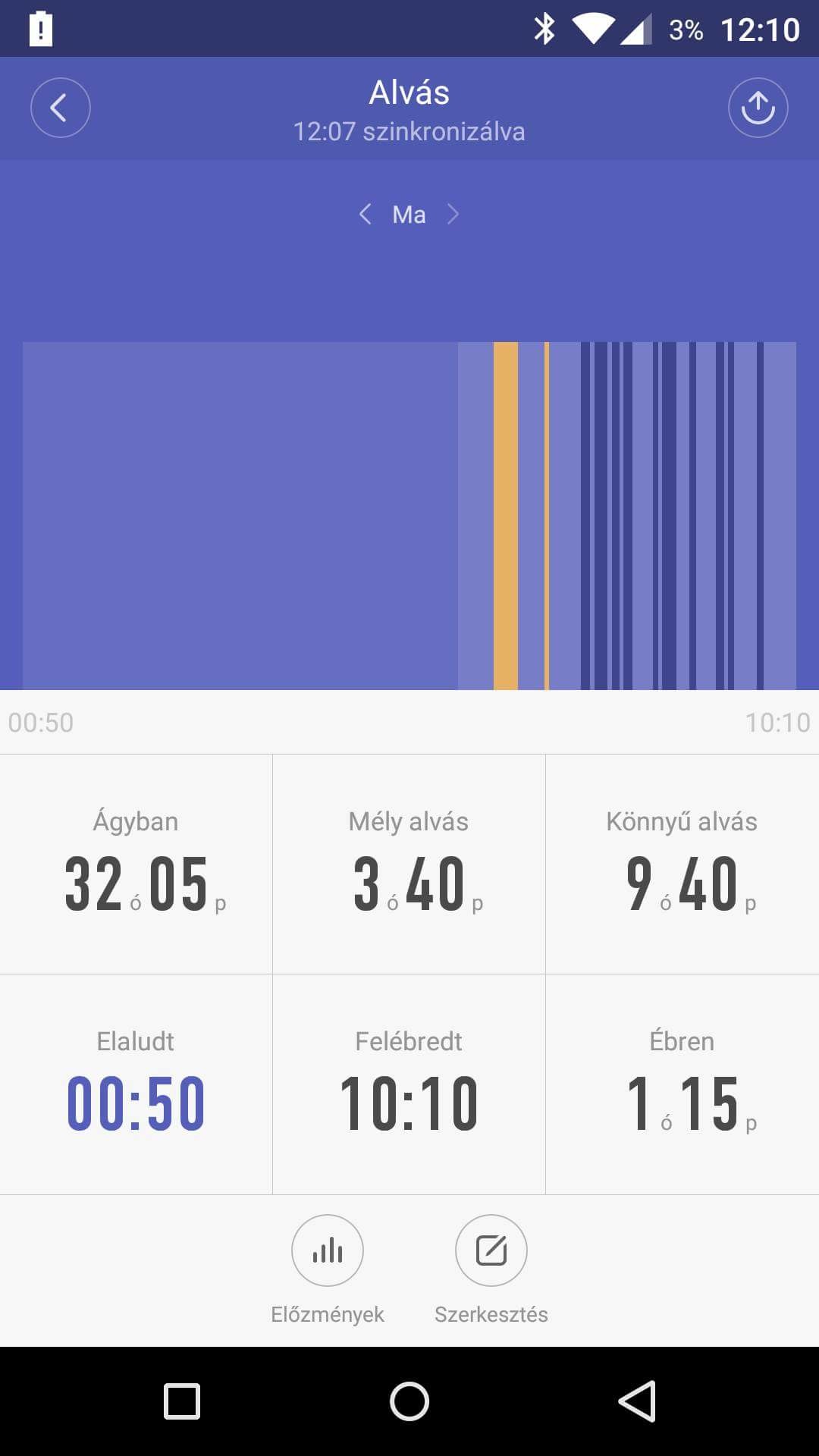Go back from the Alvás screen

pos(61,108)
